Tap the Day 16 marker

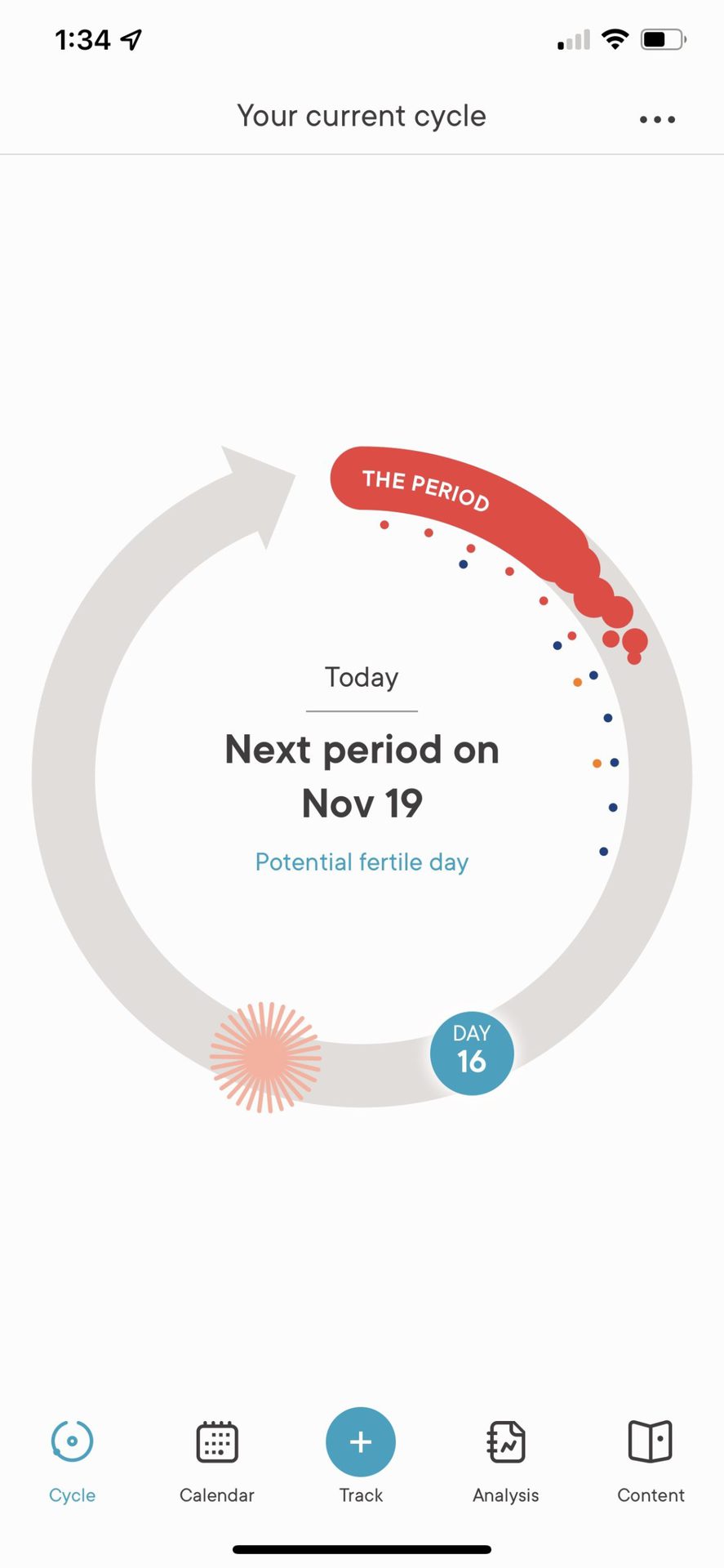(x=472, y=1053)
